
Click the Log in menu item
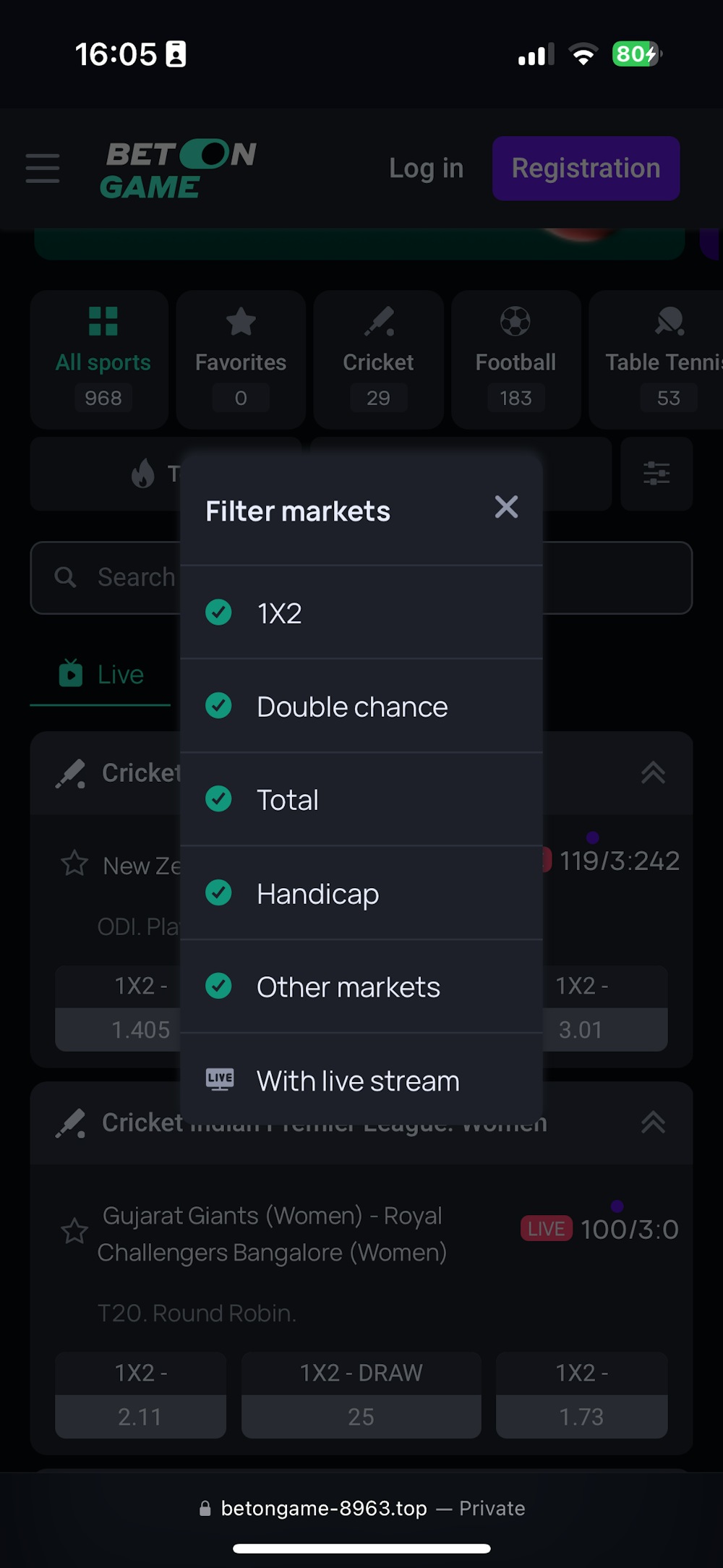pos(426,169)
